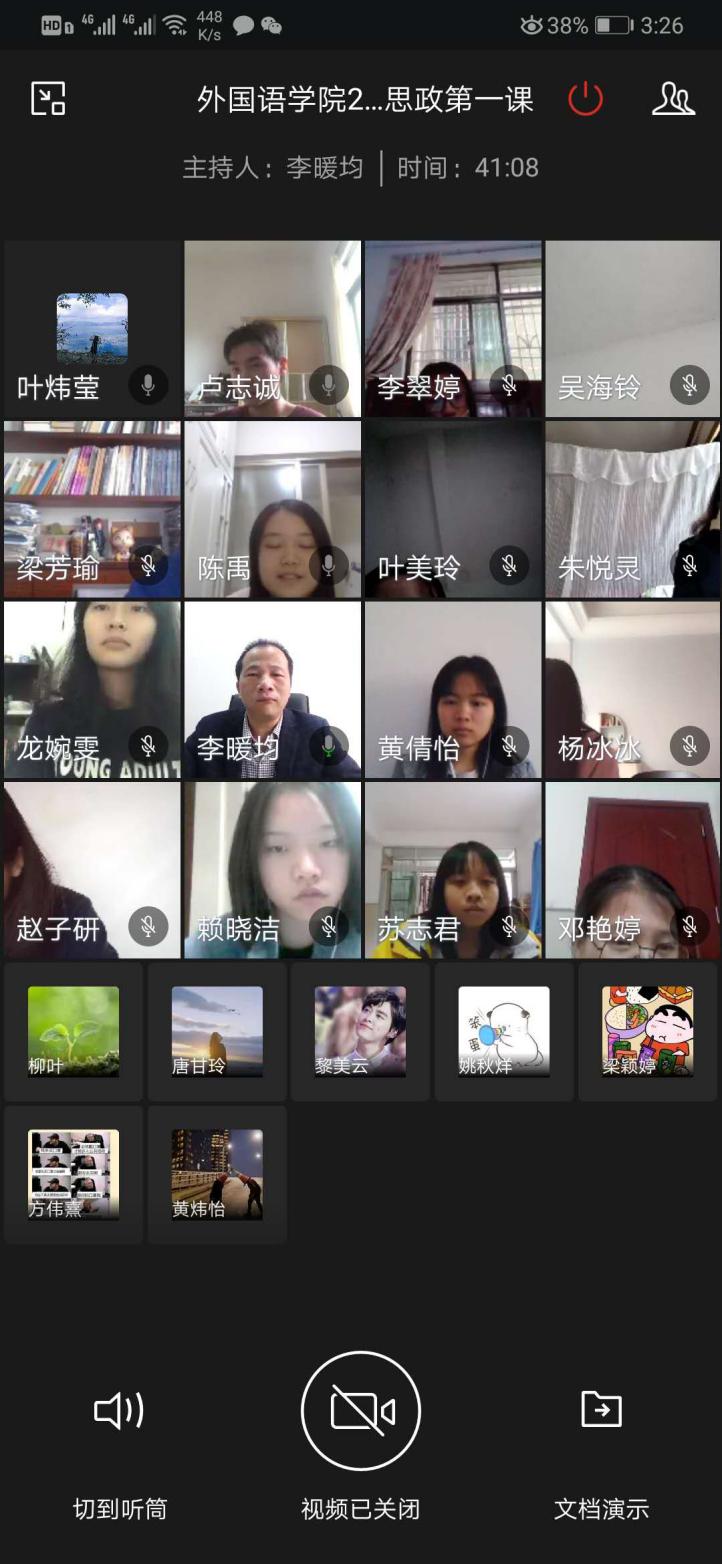The height and width of the screenshot is (1564, 722).
Task: Open 柳叶's avatar tile
Action: [x=73, y=1031]
